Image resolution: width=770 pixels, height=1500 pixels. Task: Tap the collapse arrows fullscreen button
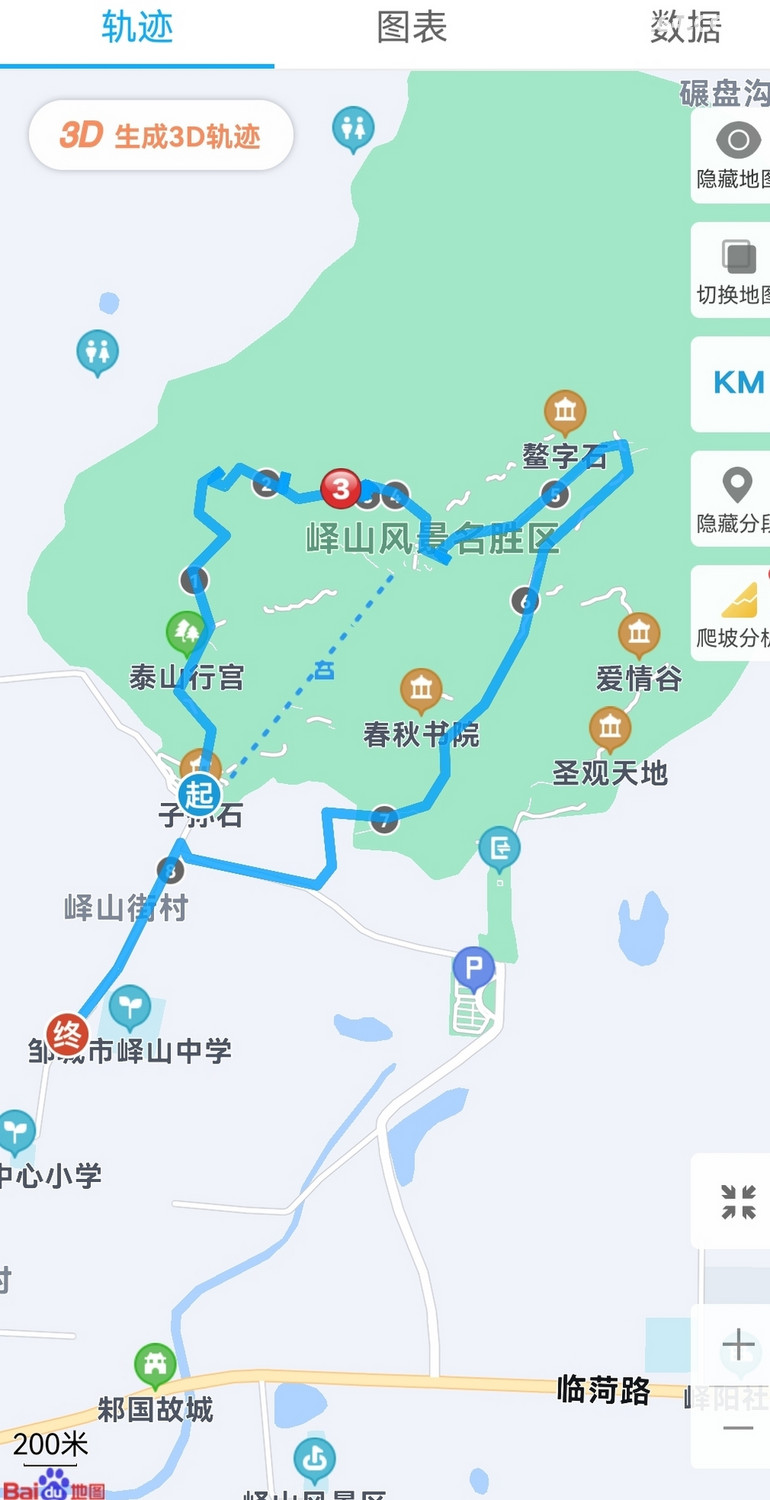[738, 1201]
